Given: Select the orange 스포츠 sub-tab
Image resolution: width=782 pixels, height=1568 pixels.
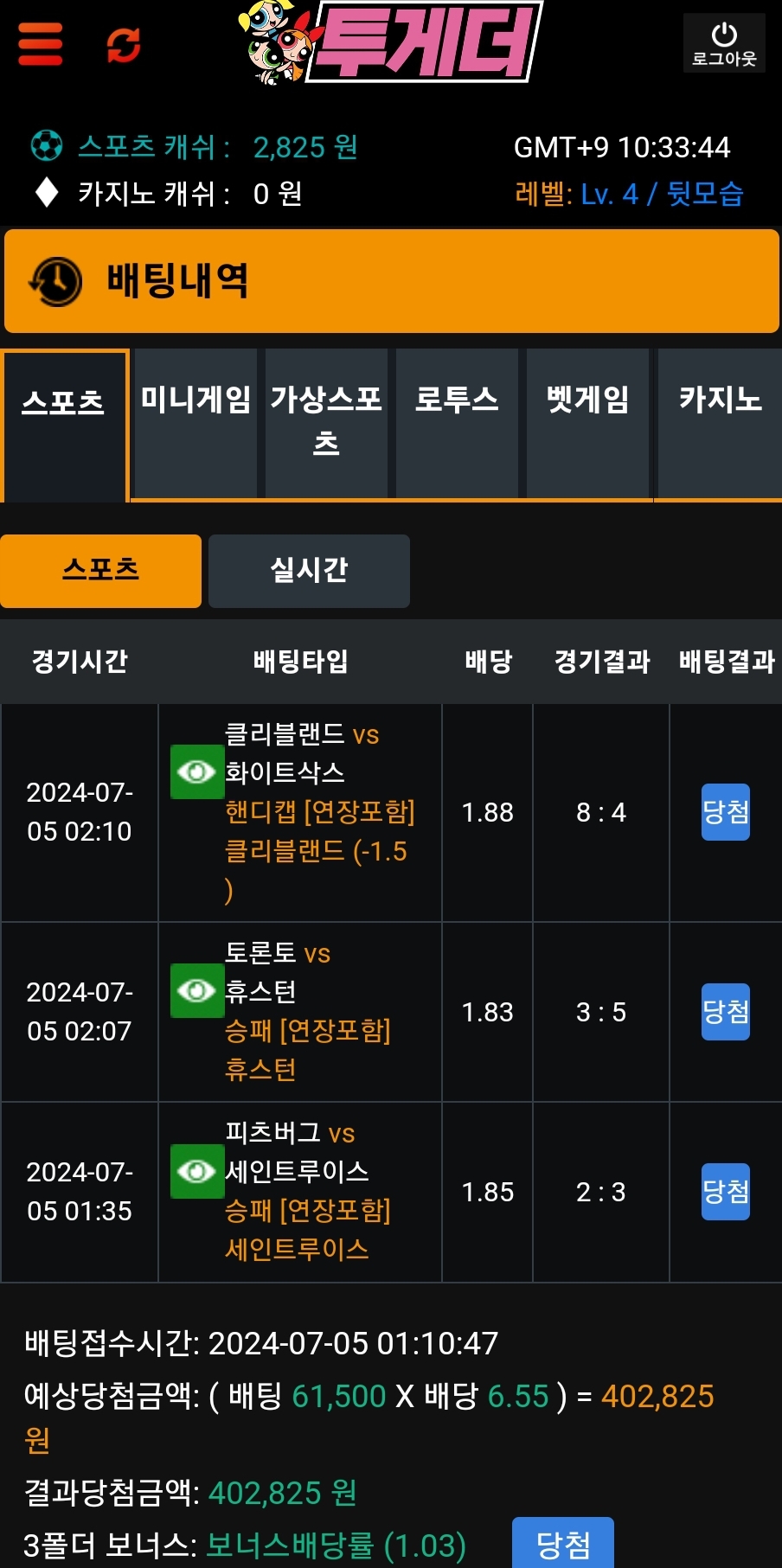Looking at the screenshot, I should point(100,571).
